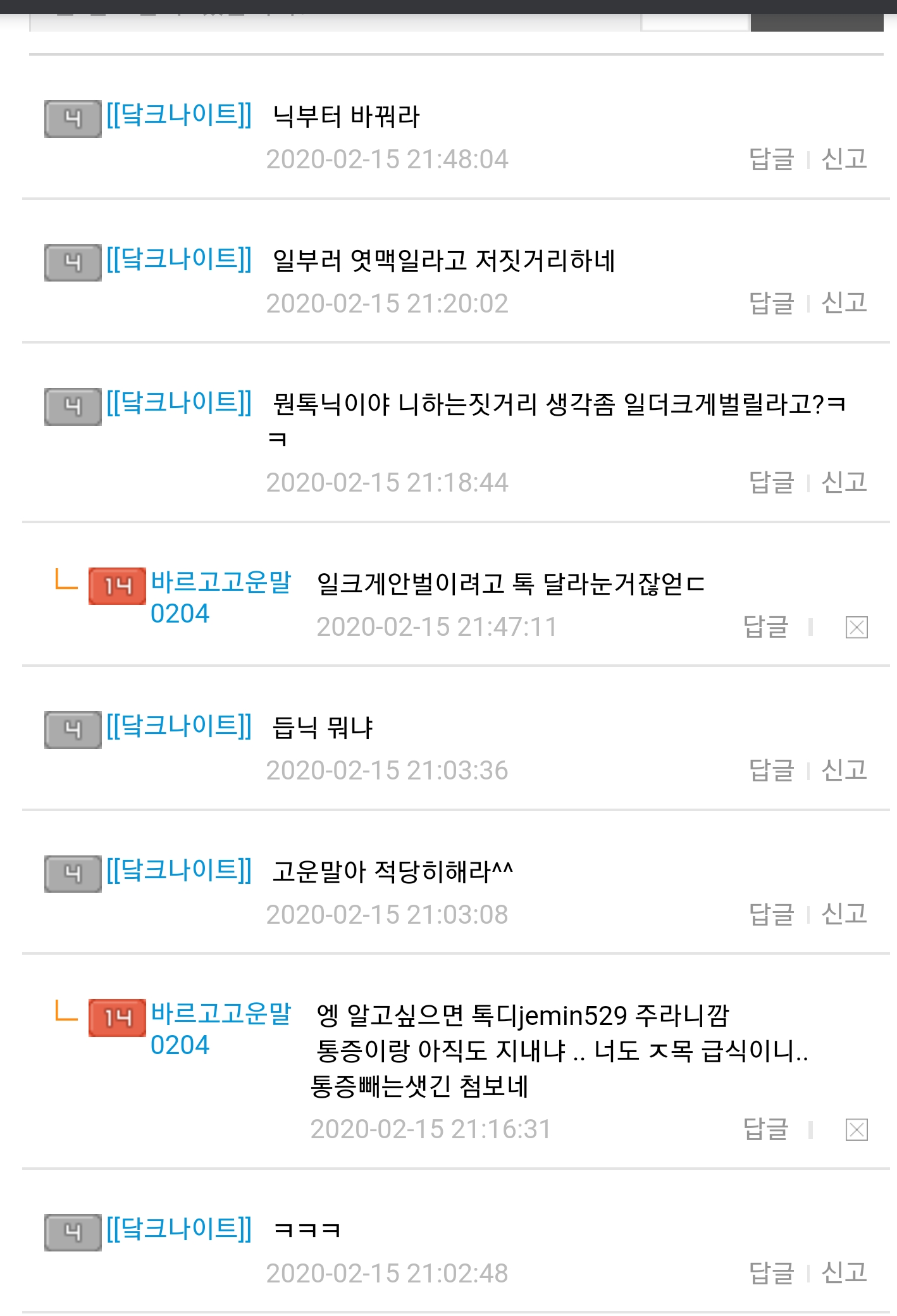Open 바르고고운말0204 profile on 21:47:11 reply

[220, 597]
